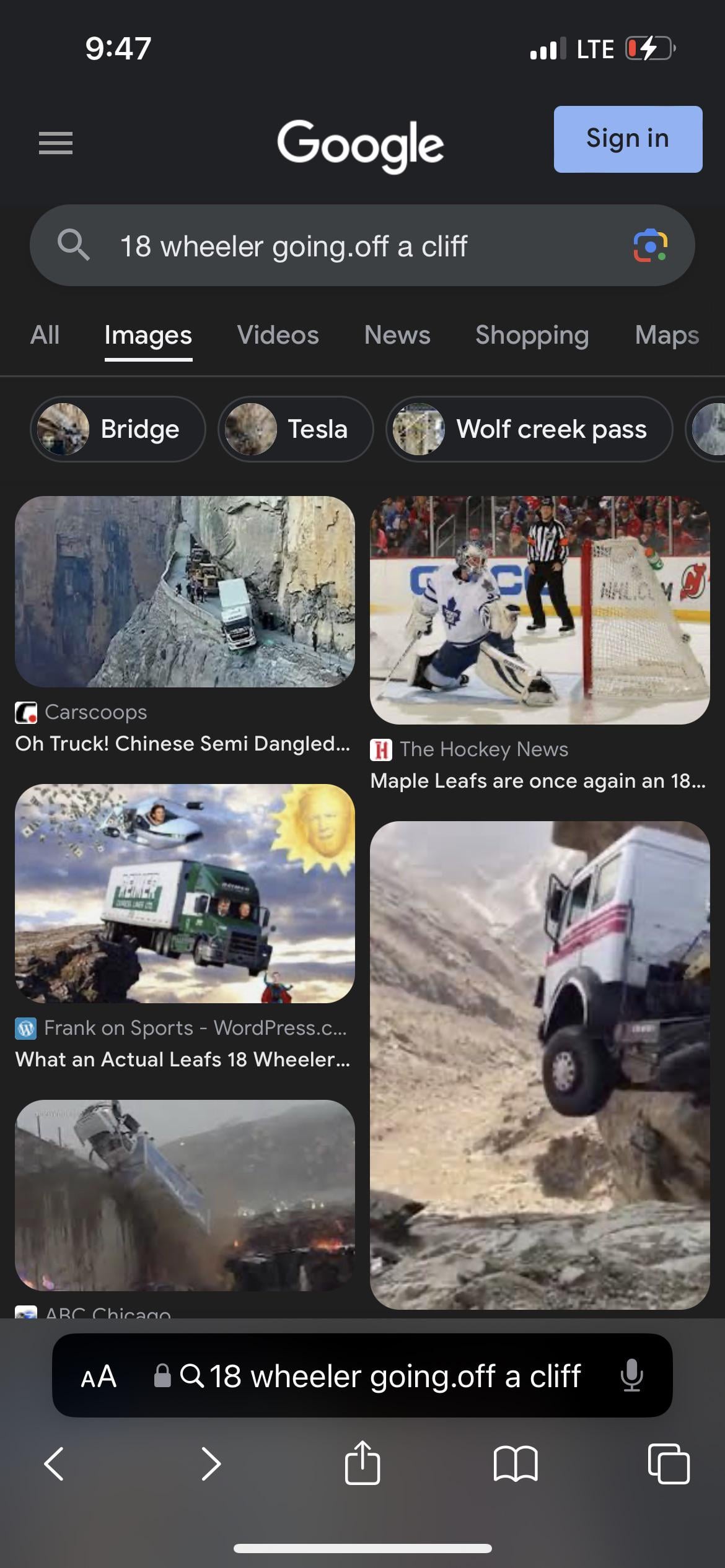Image resolution: width=725 pixels, height=1568 pixels.
Task: Select the Wolf creek pass chip
Action: [529, 429]
